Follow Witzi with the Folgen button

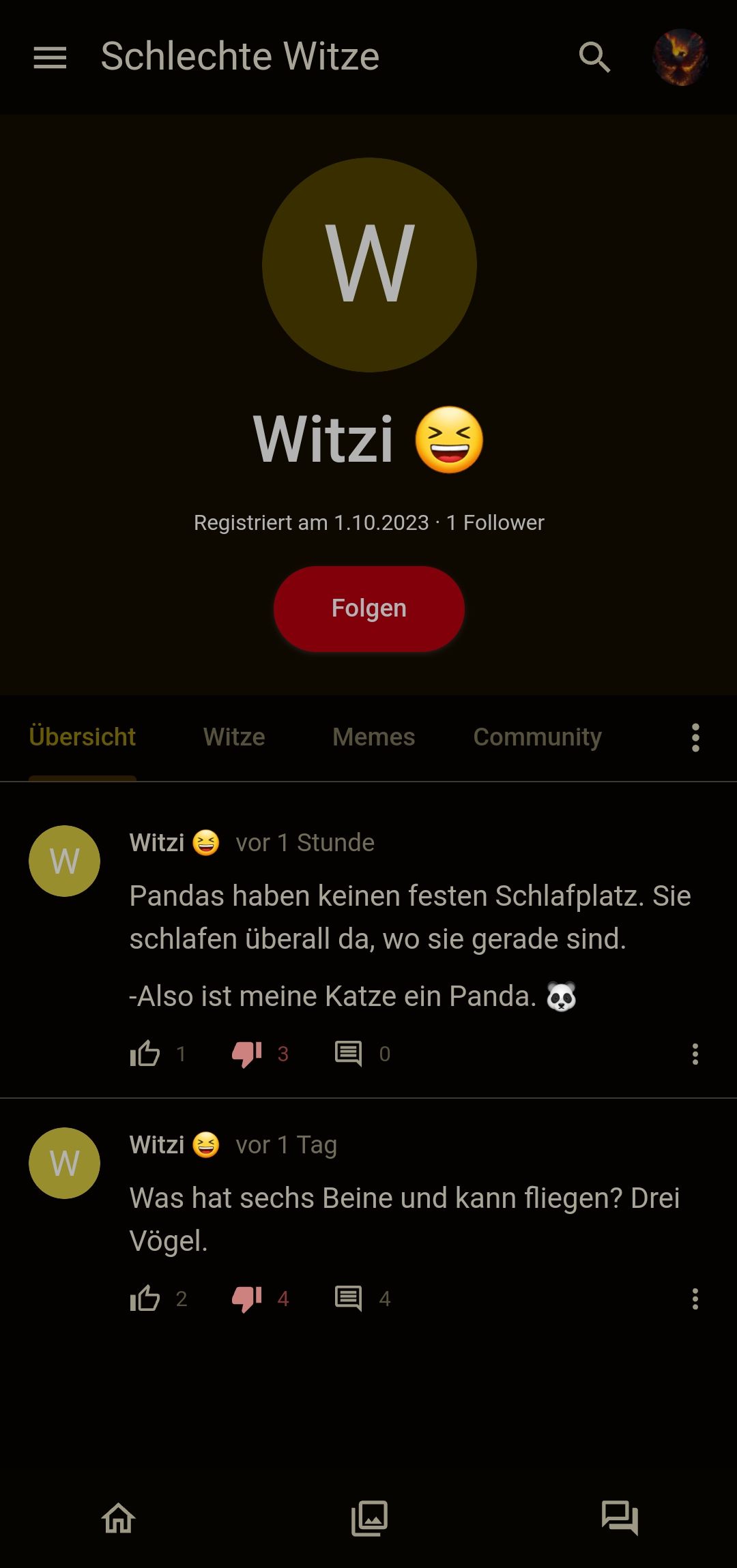click(x=369, y=608)
